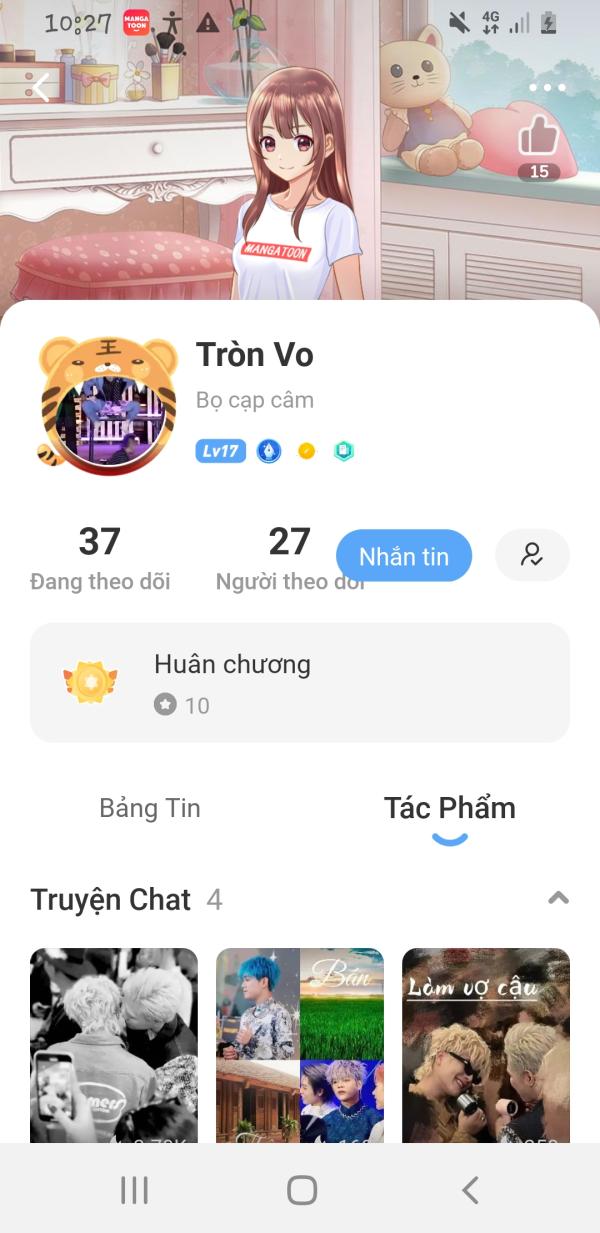Go back using the top-left arrow

pyautogui.click(x=41, y=88)
